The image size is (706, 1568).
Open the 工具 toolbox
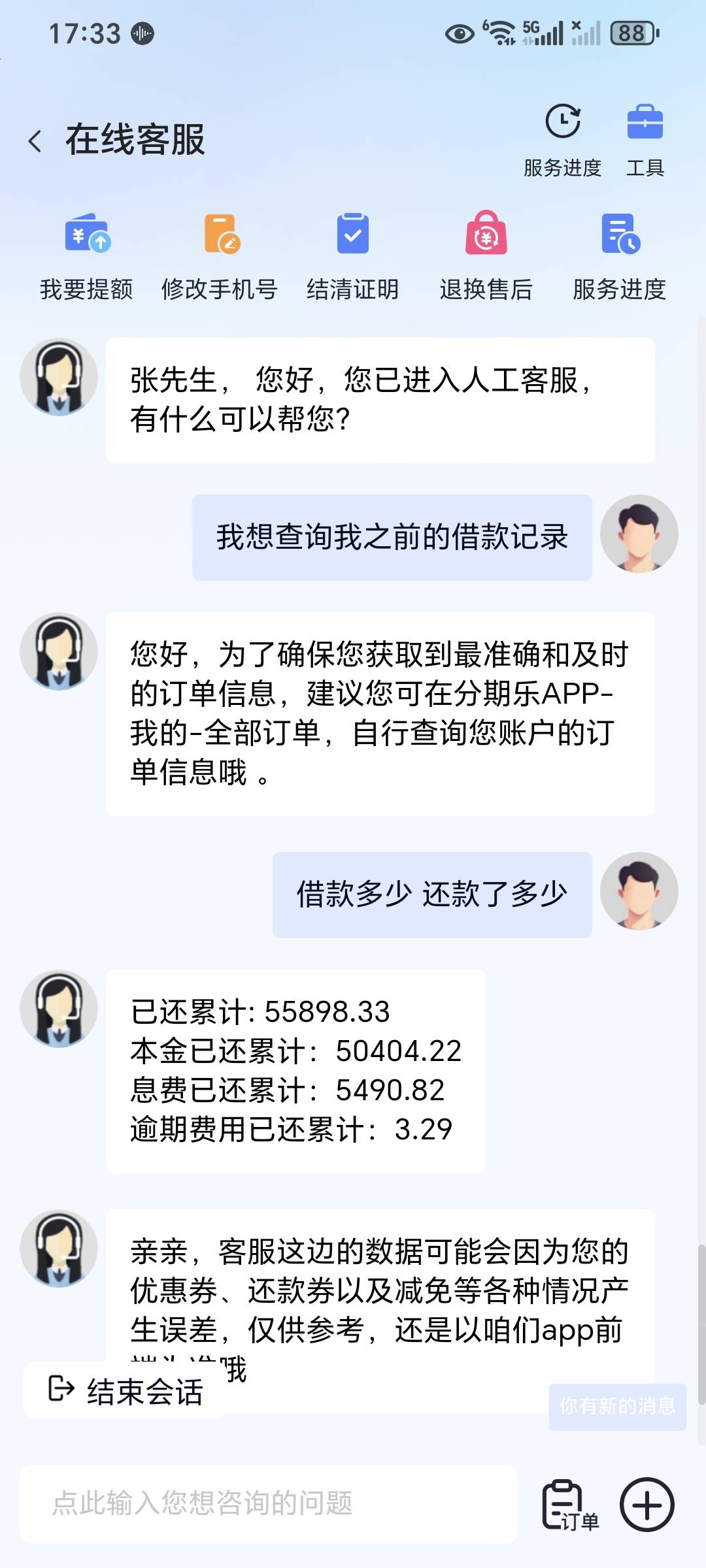click(645, 139)
